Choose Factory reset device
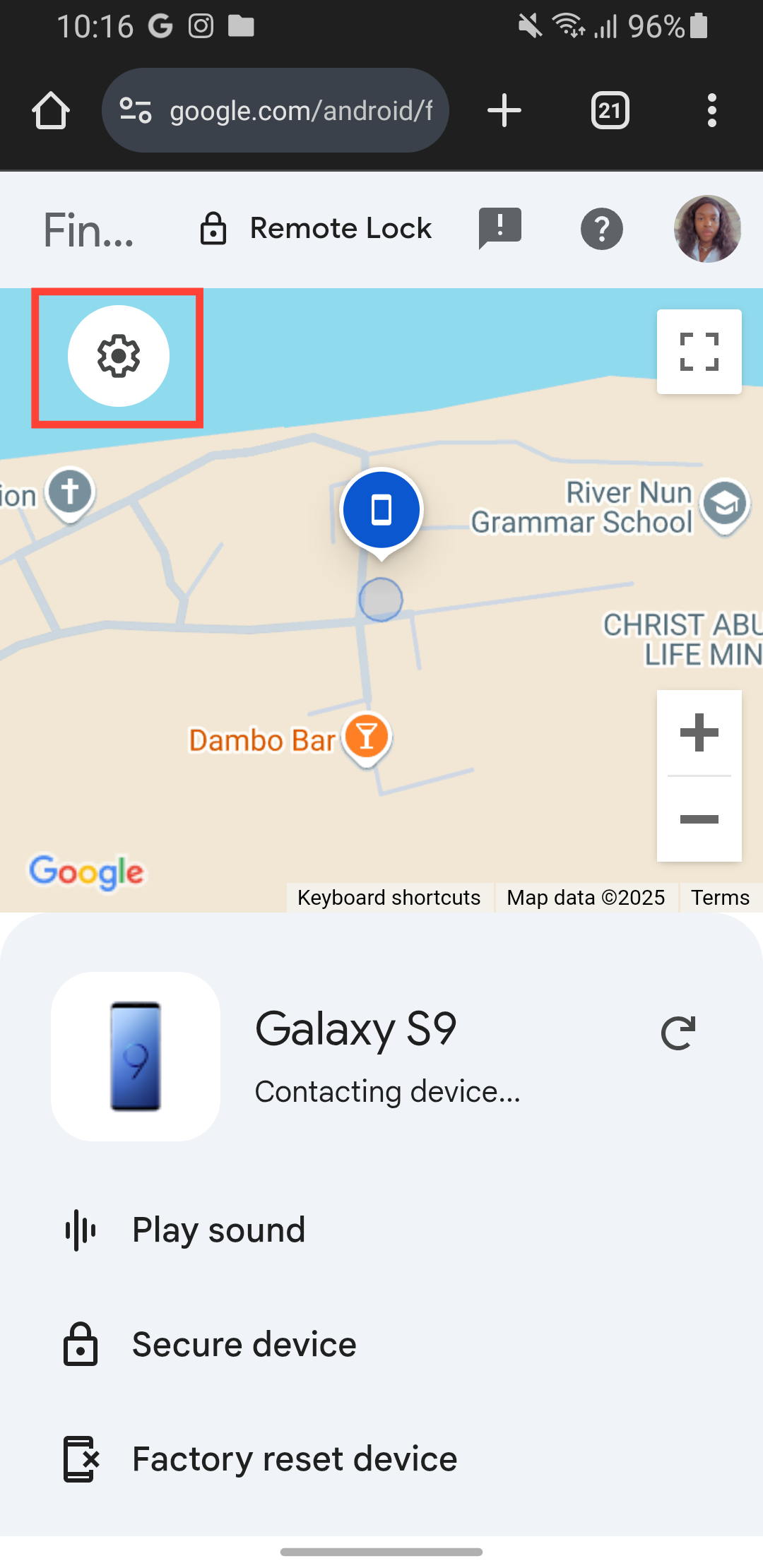This screenshot has height=1568, width=763. (295, 1459)
